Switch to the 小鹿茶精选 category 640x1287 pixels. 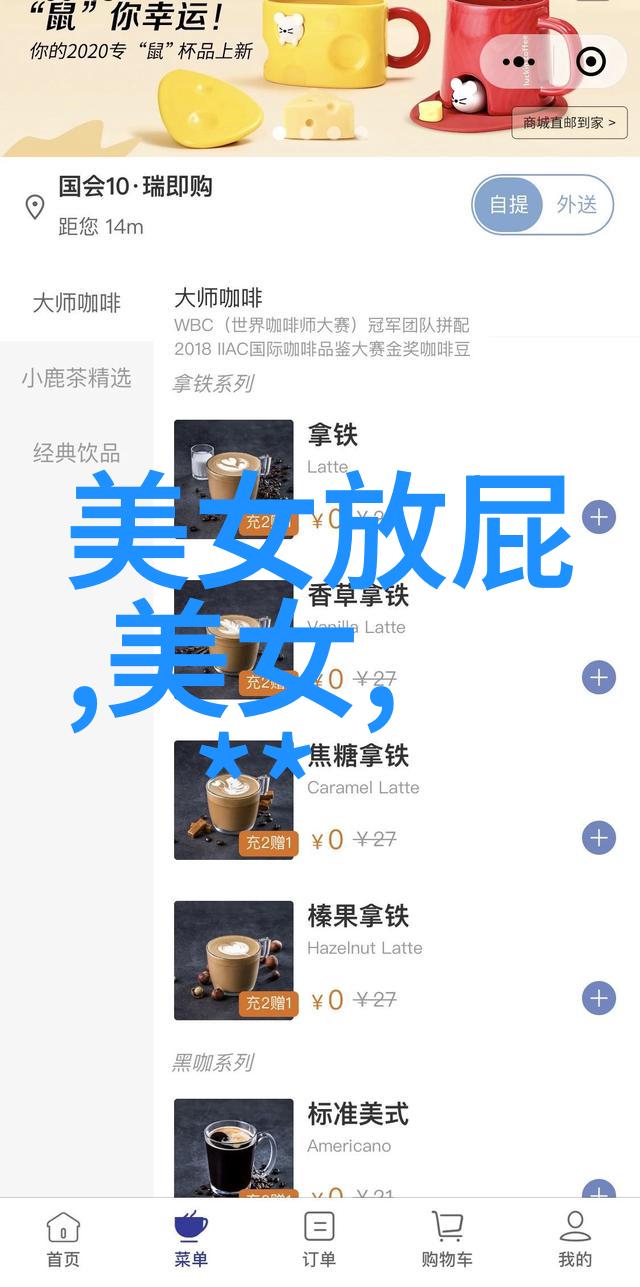76,378
